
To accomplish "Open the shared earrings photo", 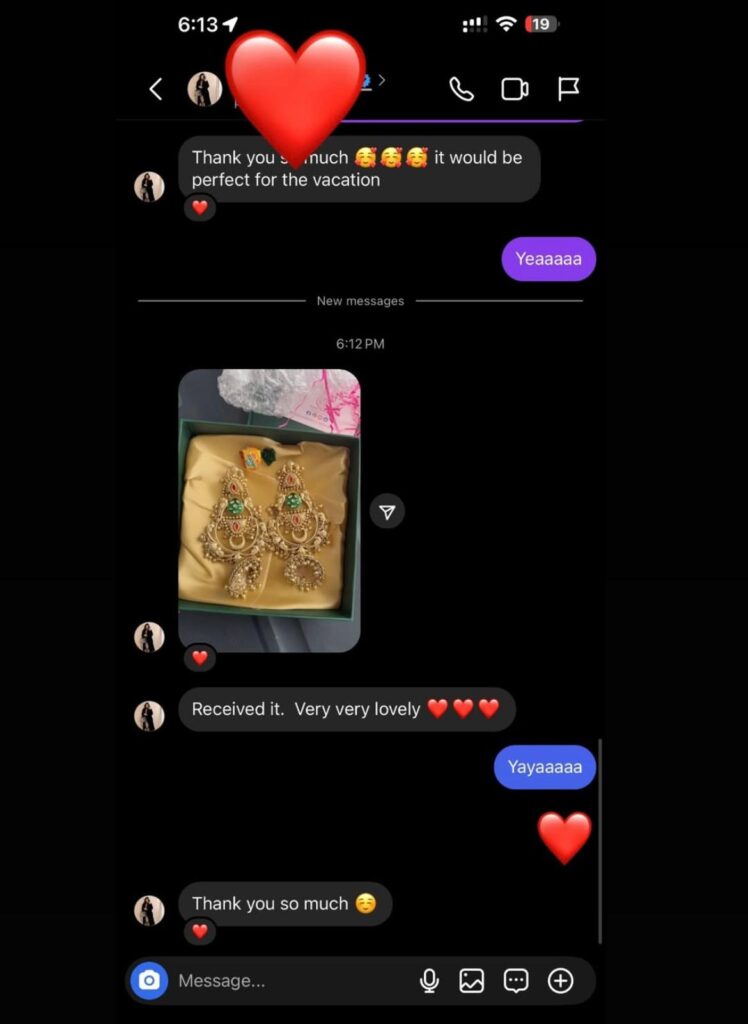I will [x=269, y=510].
